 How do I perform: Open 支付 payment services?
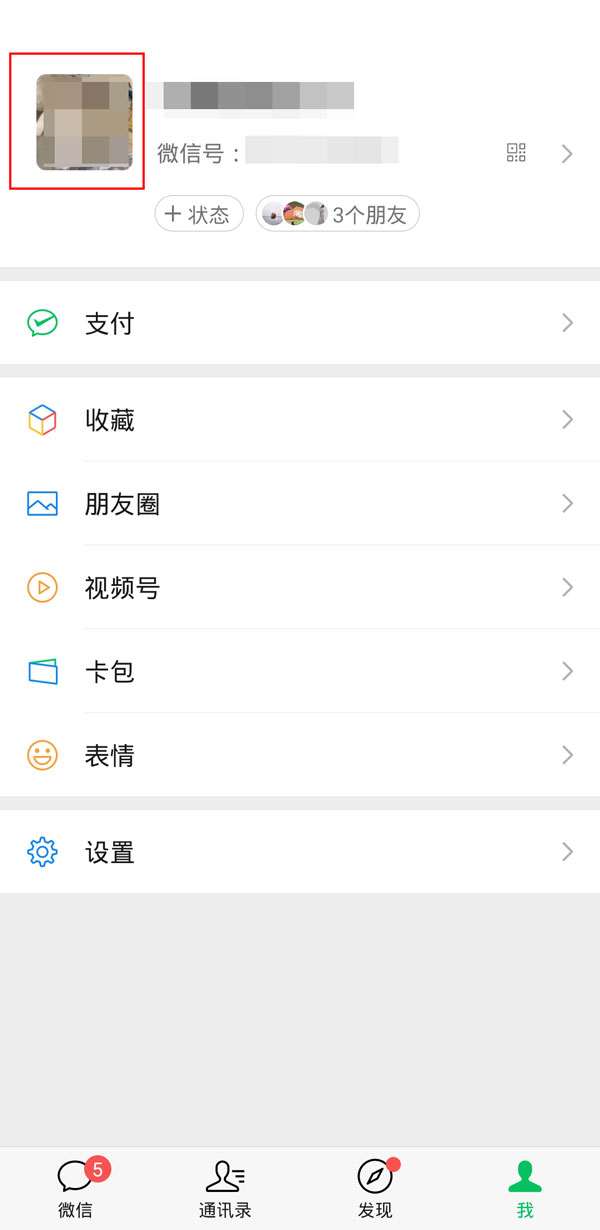300,323
